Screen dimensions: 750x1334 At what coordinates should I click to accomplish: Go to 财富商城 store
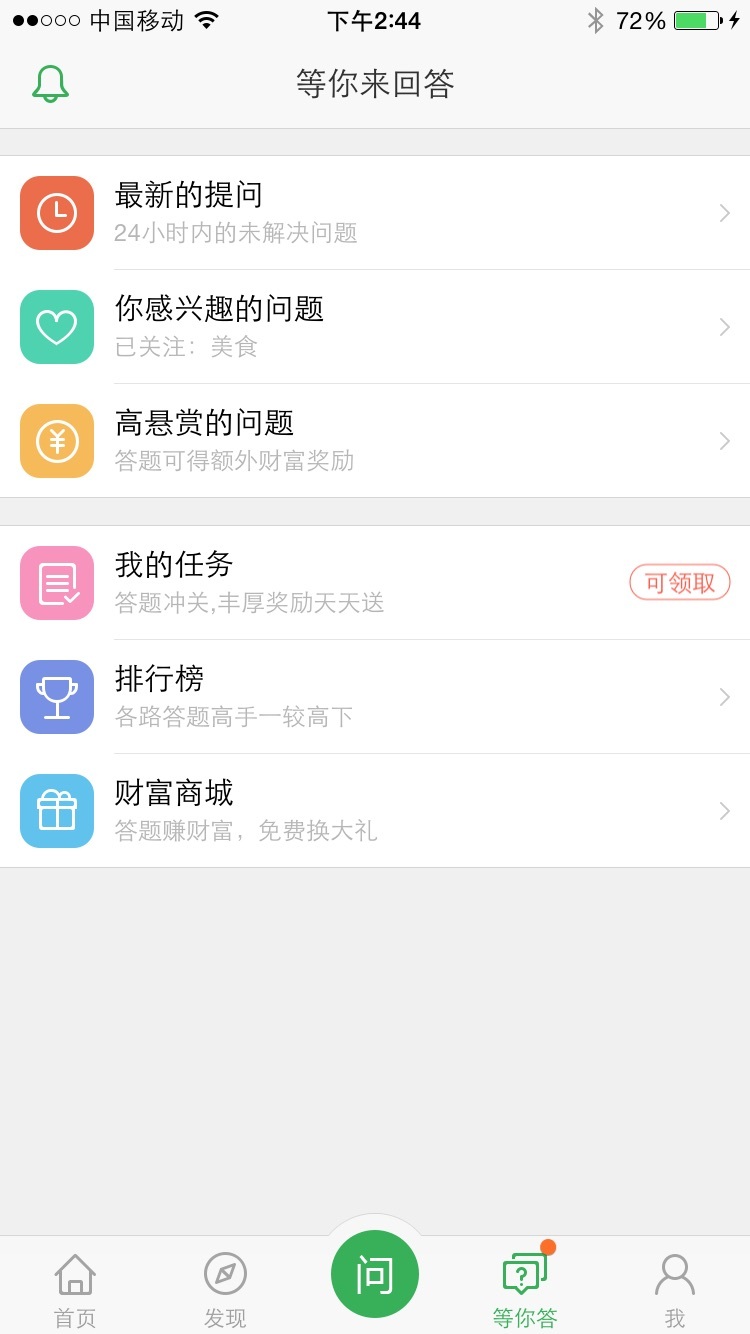375,811
